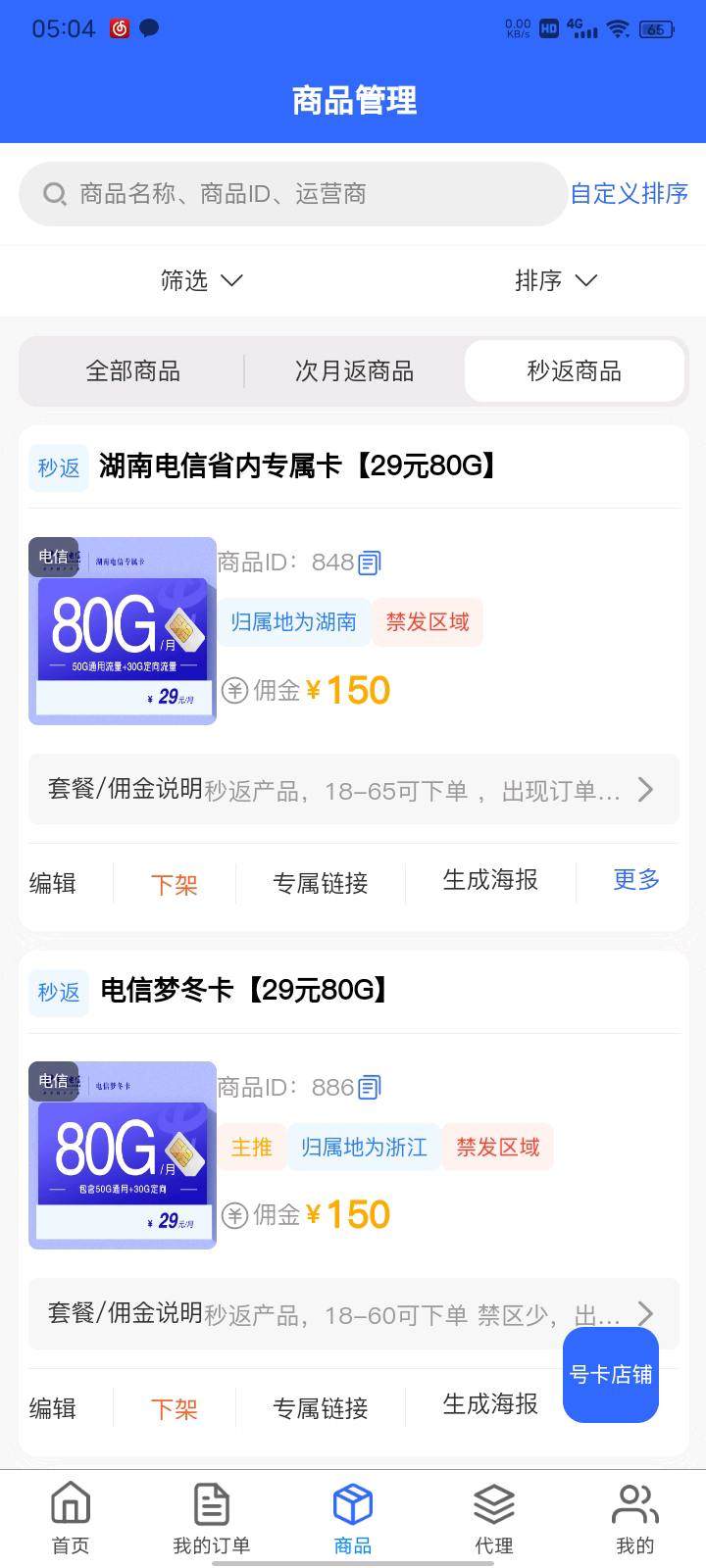Open the 号卡店铺 floating button
706x1568 pixels.
pyautogui.click(x=610, y=1375)
